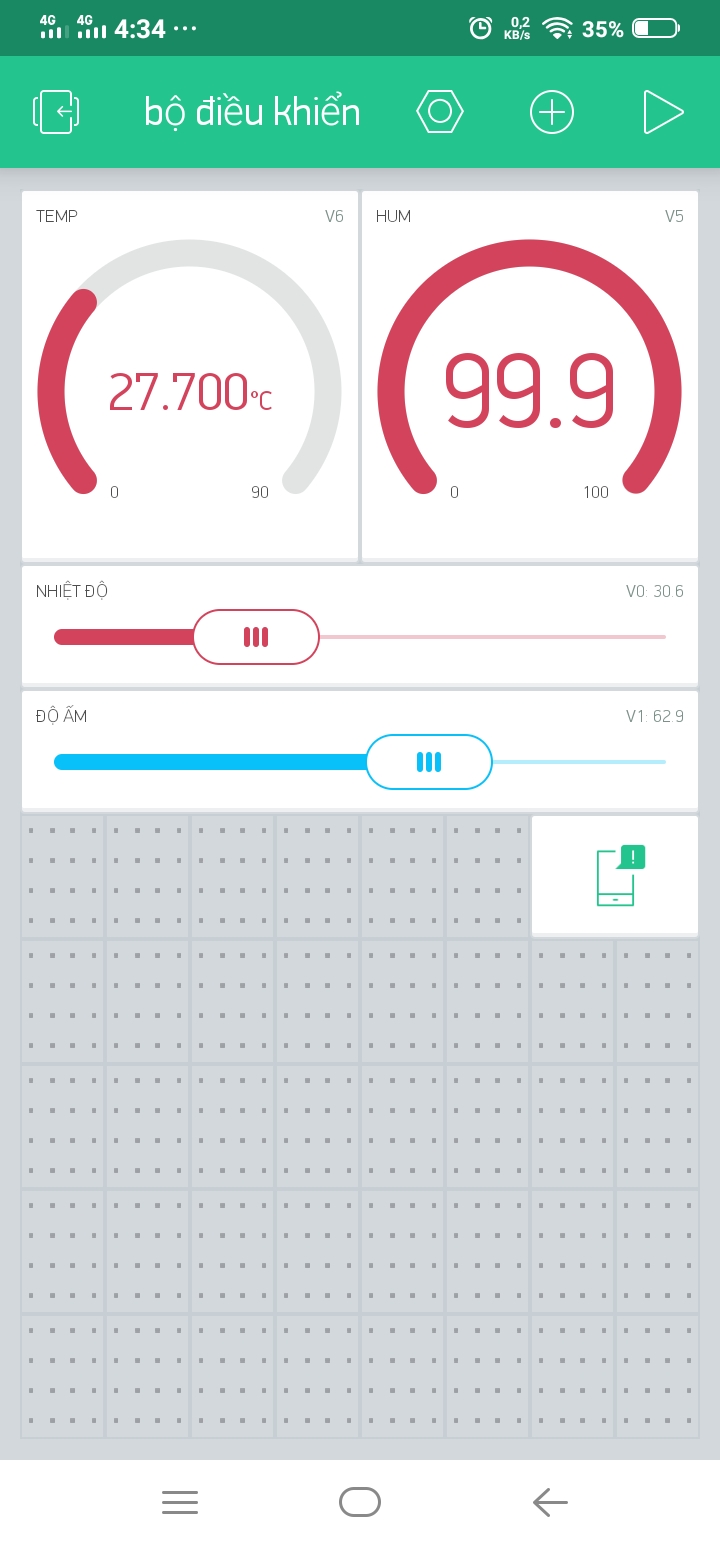The height and width of the screenshot is (1544, 720).
Task: Go to the home screen
Action: click(x=360, y=1502)
